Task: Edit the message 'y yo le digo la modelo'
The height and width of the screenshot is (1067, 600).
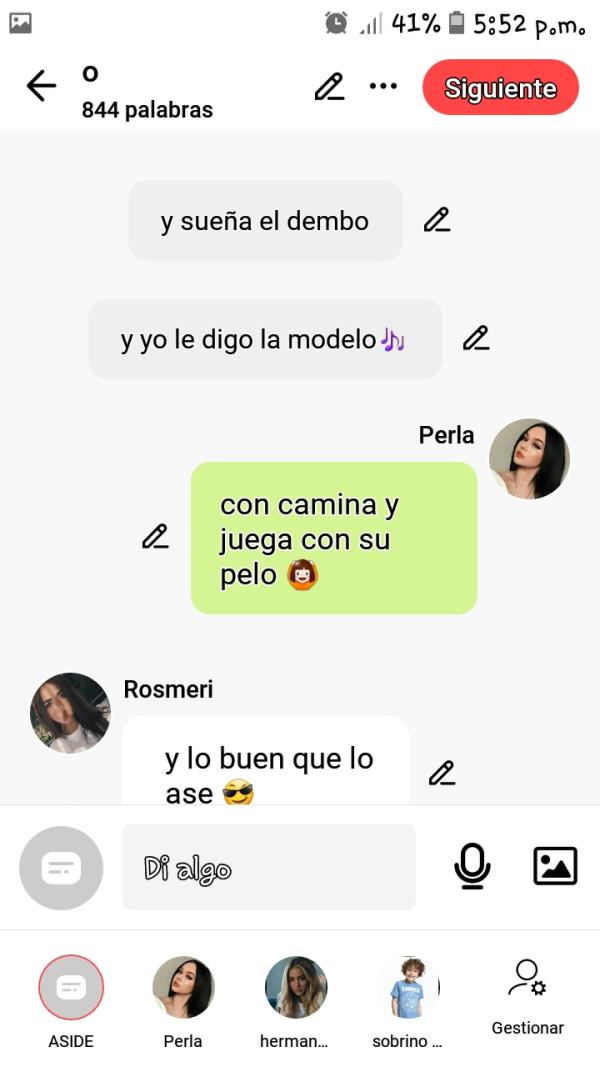Action: (x=476, y=338)
